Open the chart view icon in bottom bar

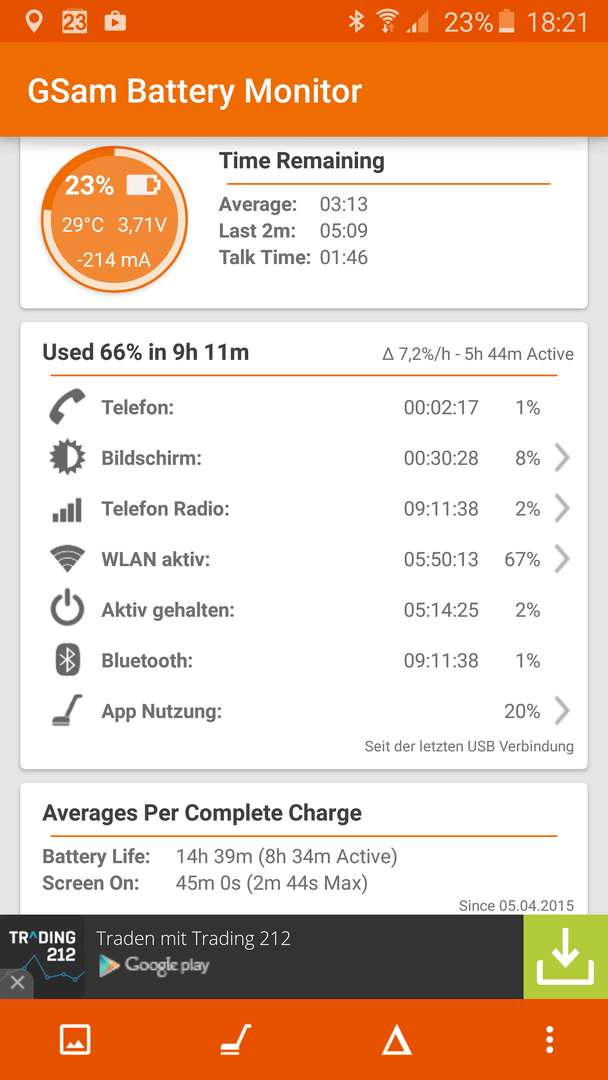[75, 1039]
